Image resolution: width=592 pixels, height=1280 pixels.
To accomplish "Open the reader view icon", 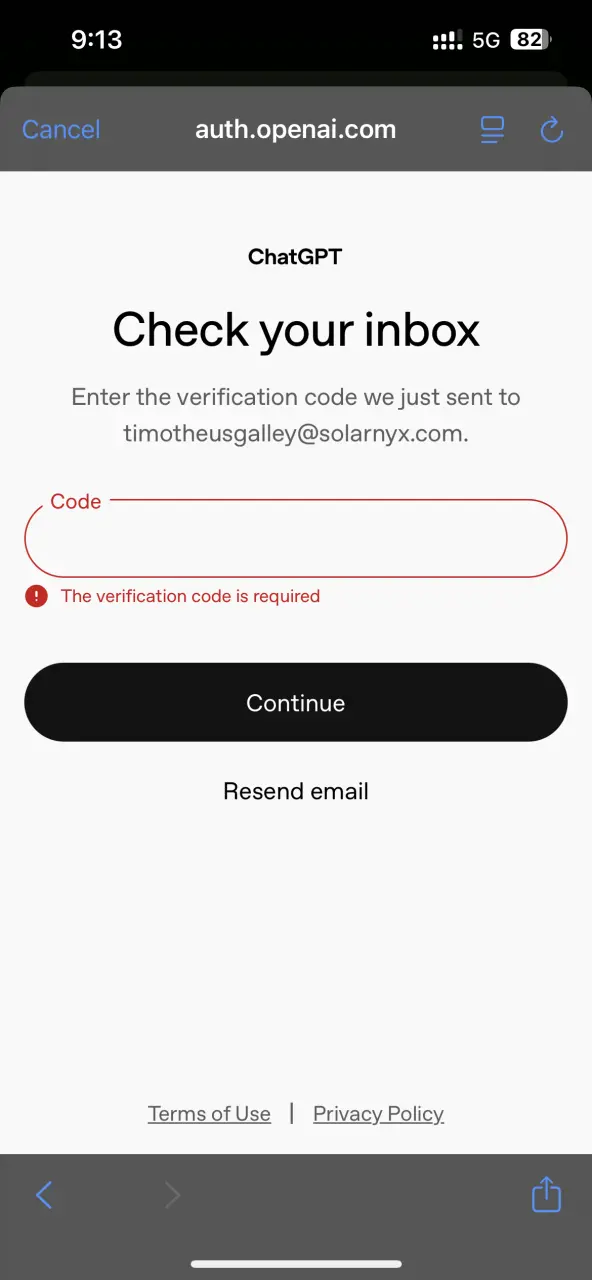I will pyautogui.click(x=492, y=129).
